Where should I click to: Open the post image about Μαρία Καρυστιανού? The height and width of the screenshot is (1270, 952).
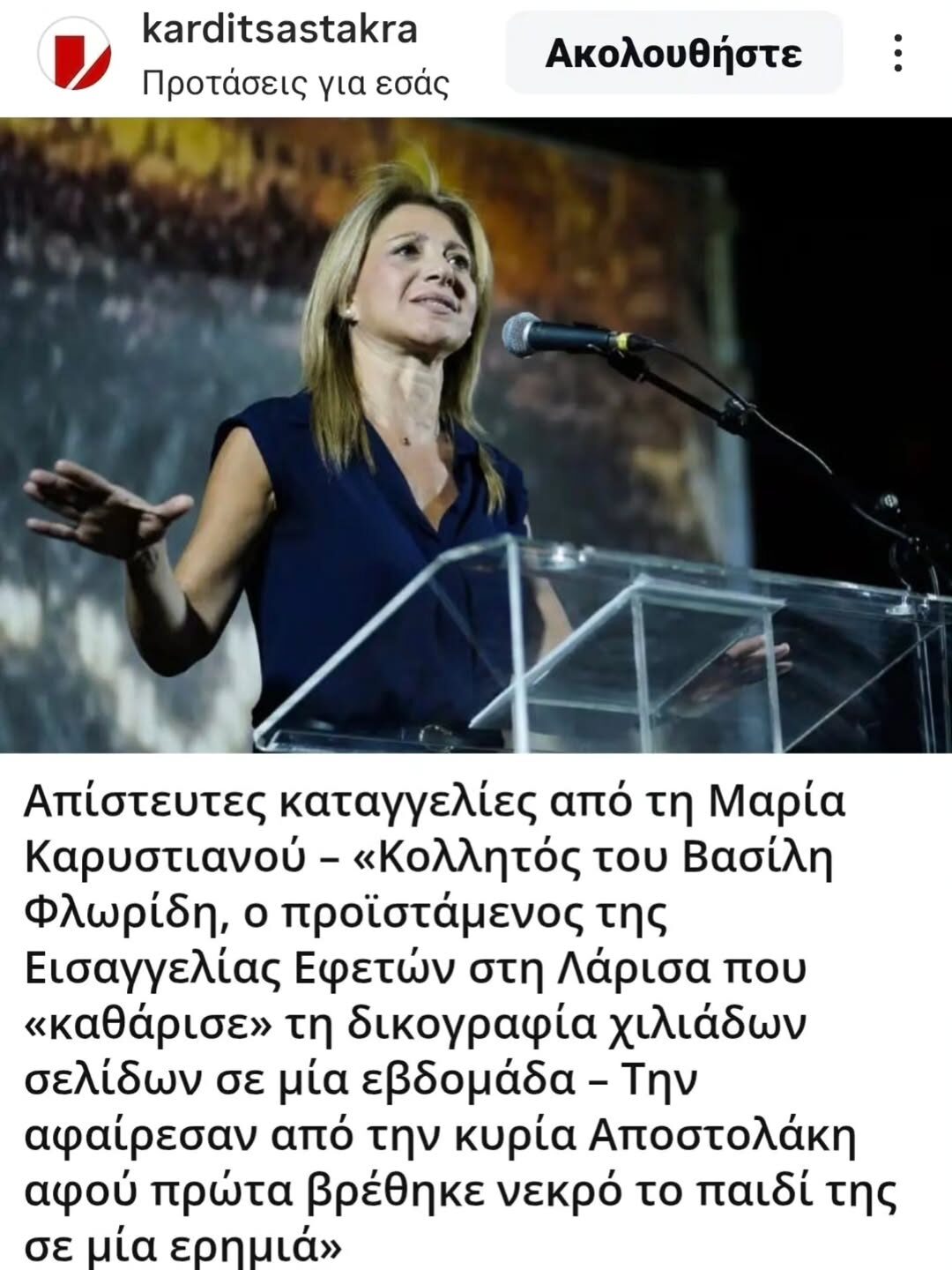click(x=476, y=436)
